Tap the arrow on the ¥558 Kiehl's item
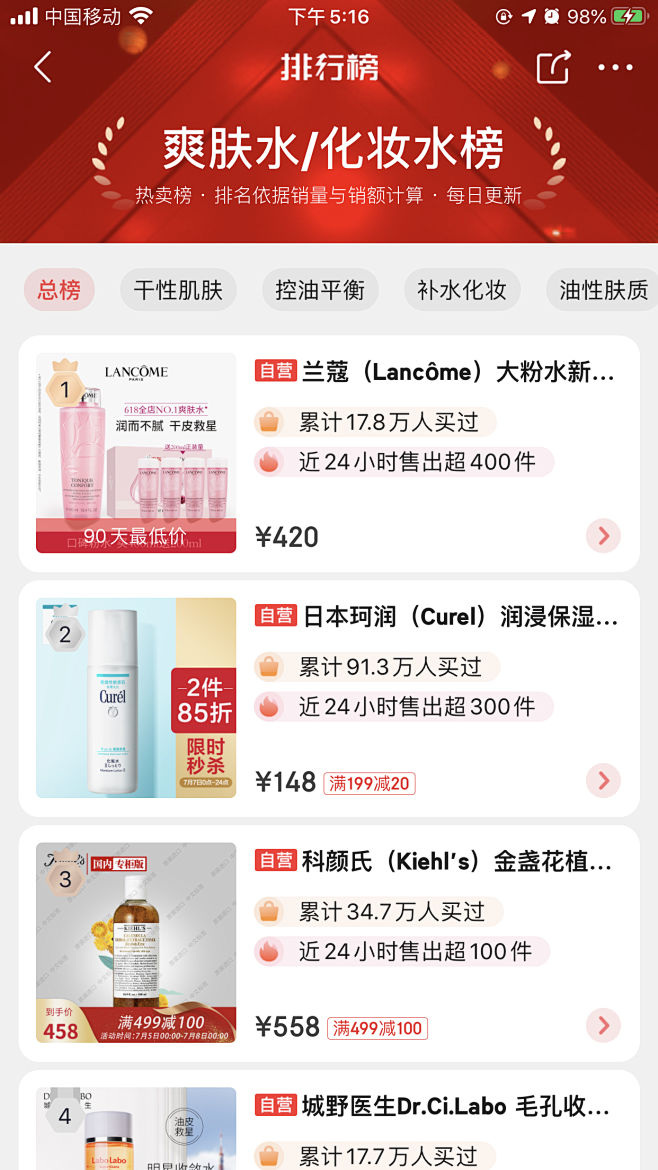Image resolution: width=658 pixels, height=1170 pixels. click(x=603, y=1026)
